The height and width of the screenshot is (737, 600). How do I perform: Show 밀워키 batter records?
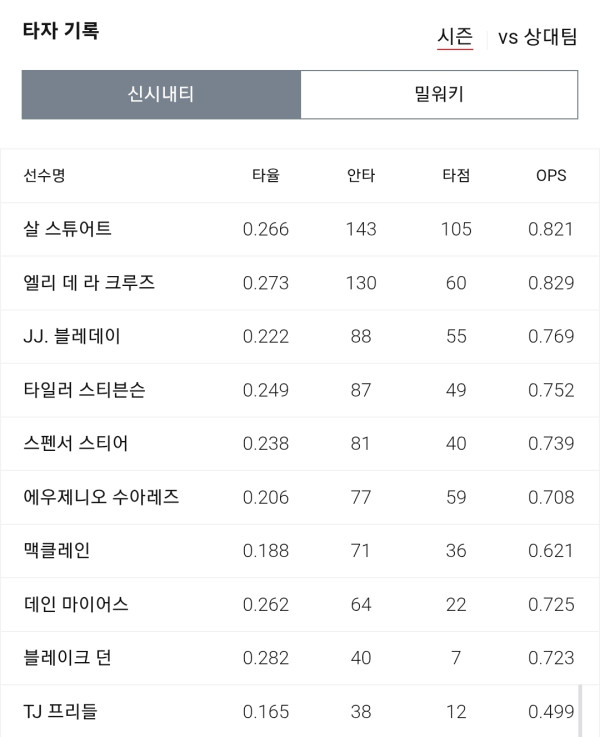point(439,94)
